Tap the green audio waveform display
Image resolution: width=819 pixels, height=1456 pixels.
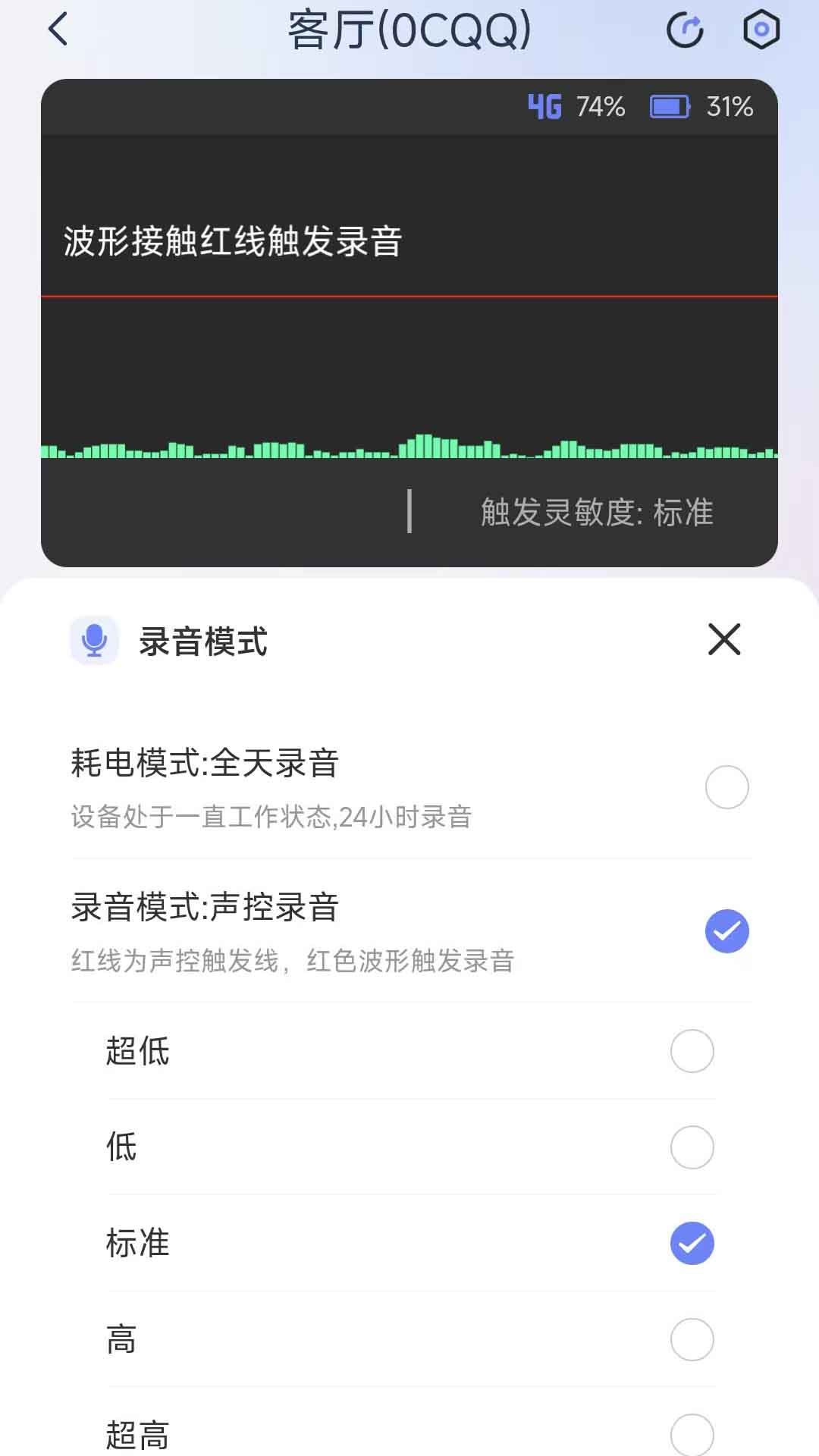pos(409,449)
